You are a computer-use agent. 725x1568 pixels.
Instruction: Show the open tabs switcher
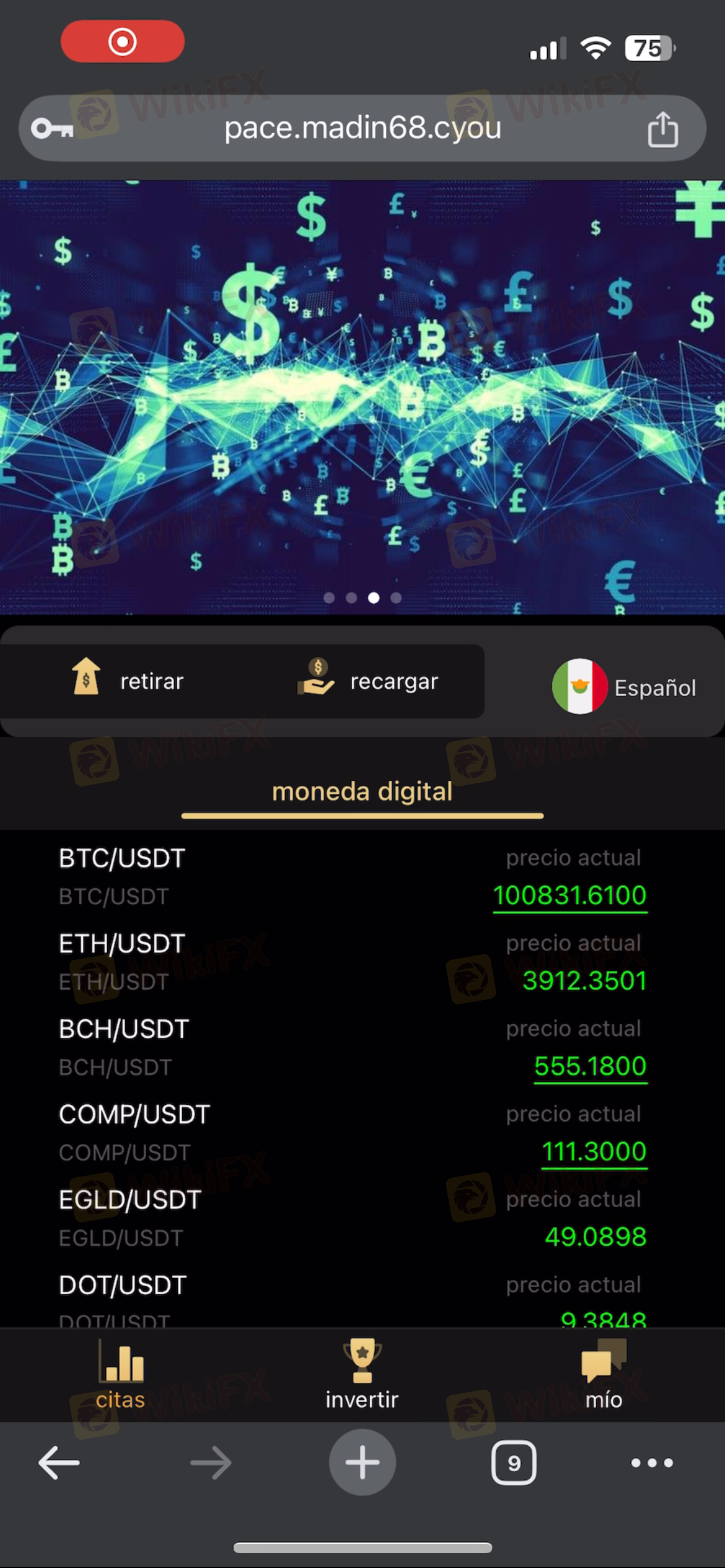[x=514, y=1463]
